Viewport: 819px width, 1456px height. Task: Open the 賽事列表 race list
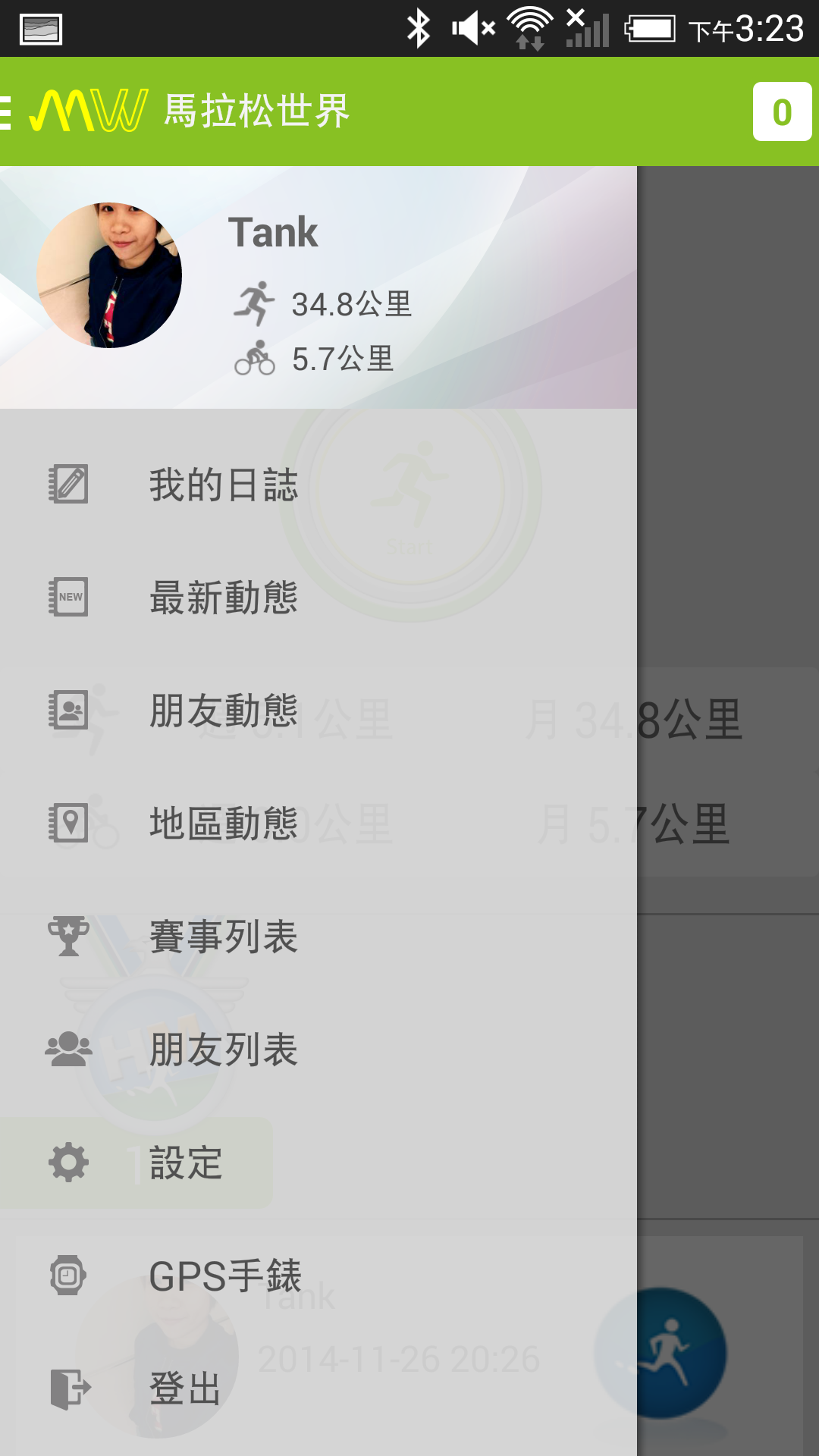[x=223, y=937]
